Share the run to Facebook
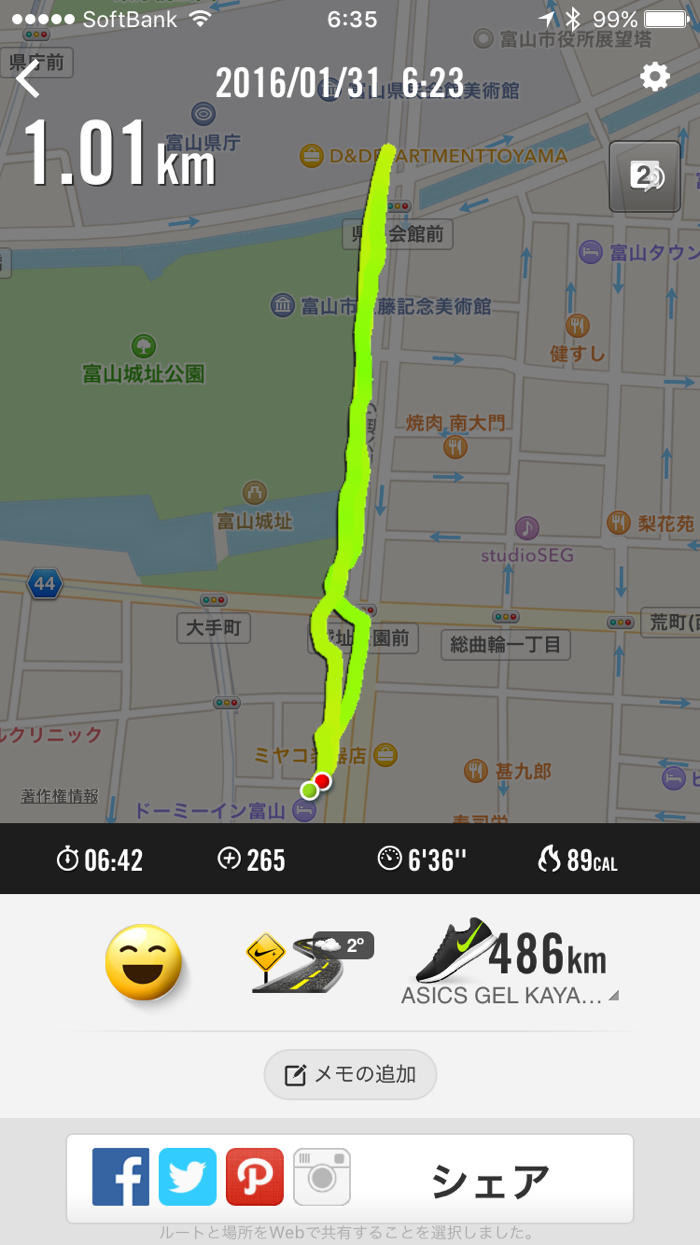700x1245 pixels. click(x=121, y=1177)
